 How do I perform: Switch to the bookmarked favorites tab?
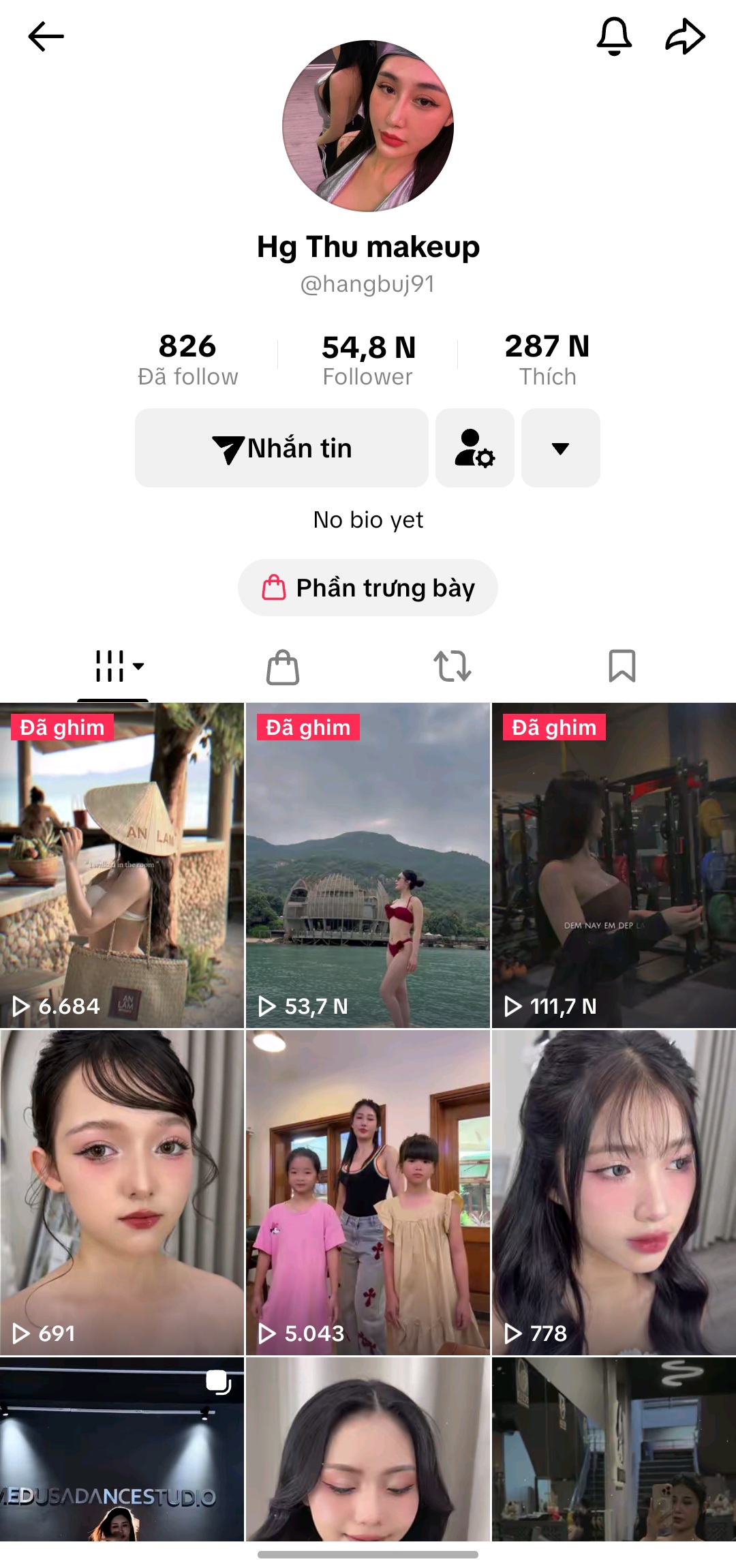pyautogui.click(x=622, y=666)
